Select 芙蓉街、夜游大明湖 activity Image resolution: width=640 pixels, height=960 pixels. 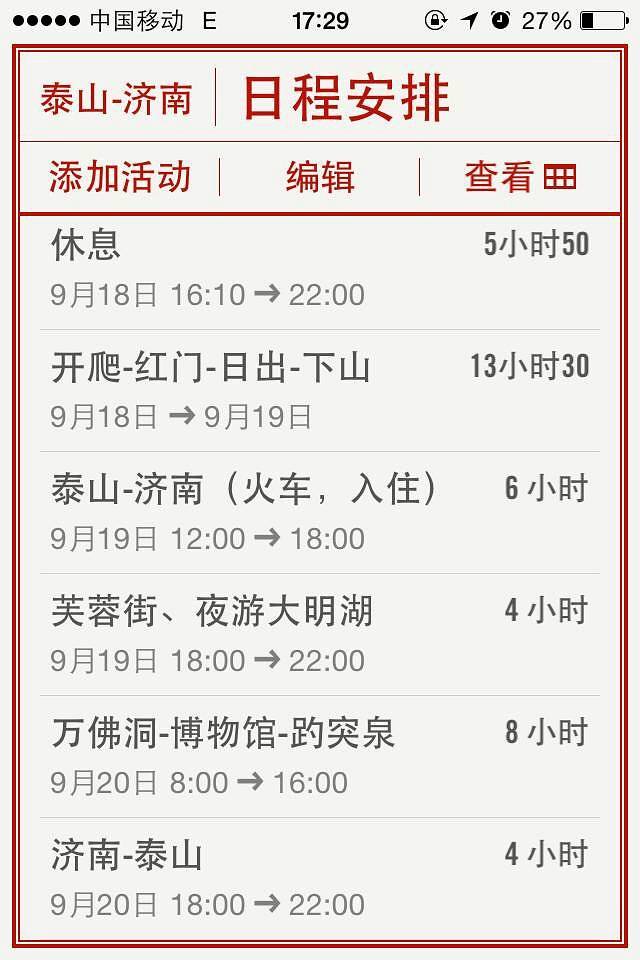coord(320,634)
